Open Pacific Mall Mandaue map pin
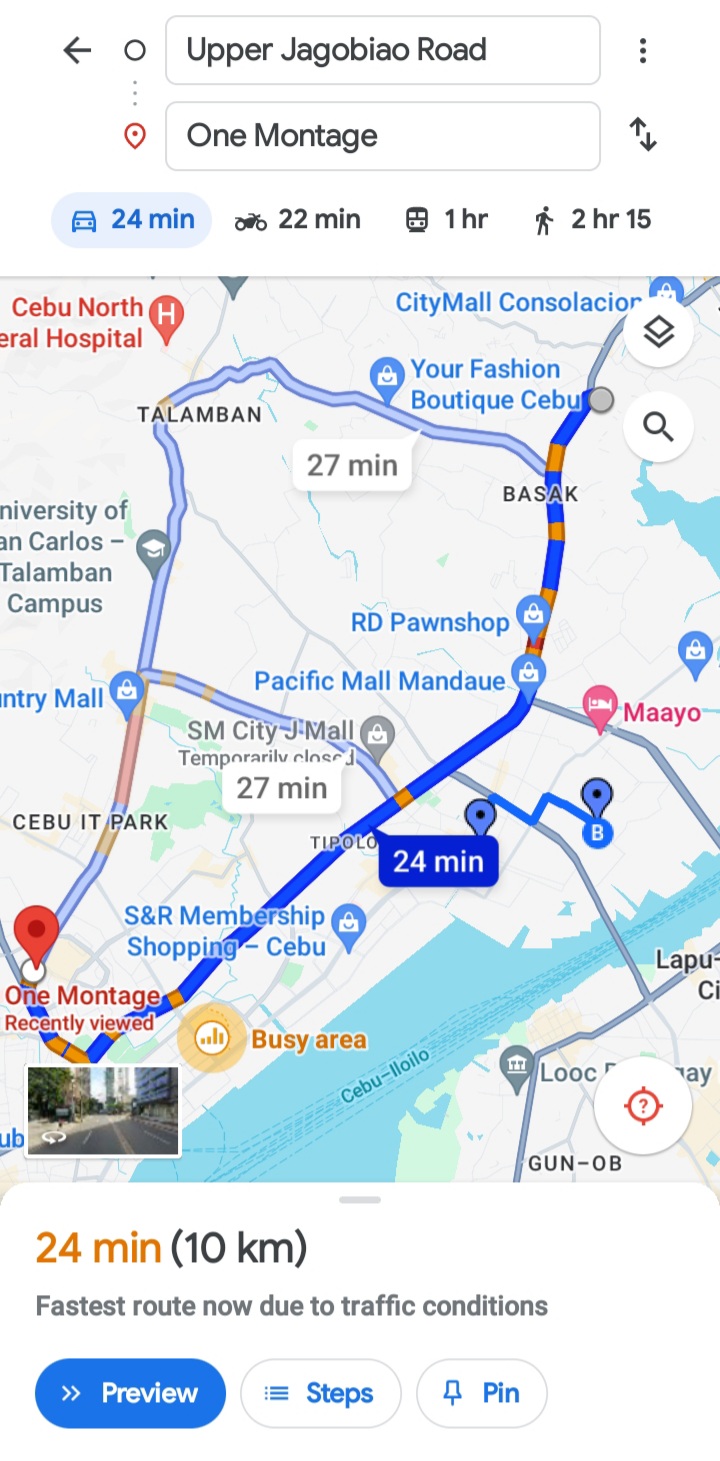Image resolution: width=720 pixels, height=1461 pixels. point(528,673)
